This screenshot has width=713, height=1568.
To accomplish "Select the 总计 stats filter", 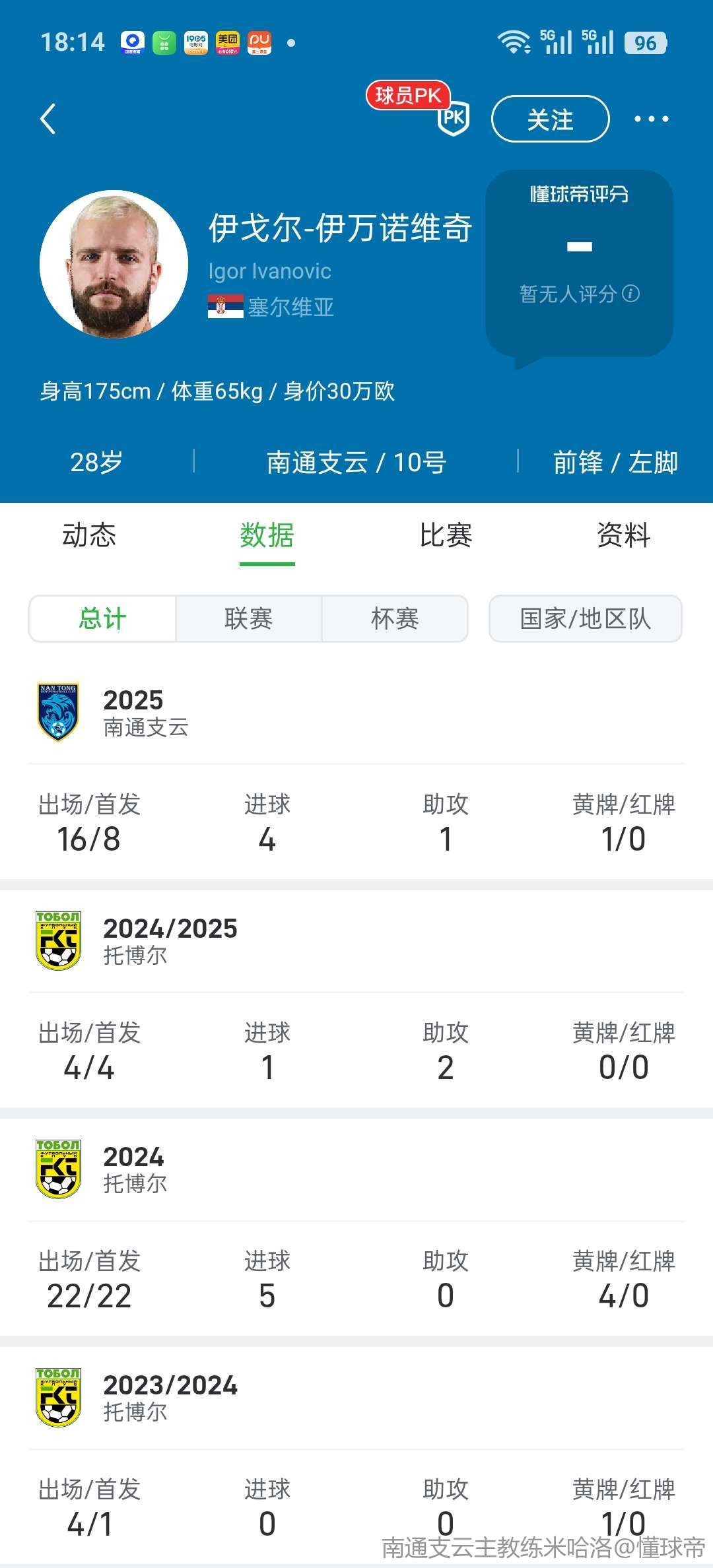I will point(102,619).
